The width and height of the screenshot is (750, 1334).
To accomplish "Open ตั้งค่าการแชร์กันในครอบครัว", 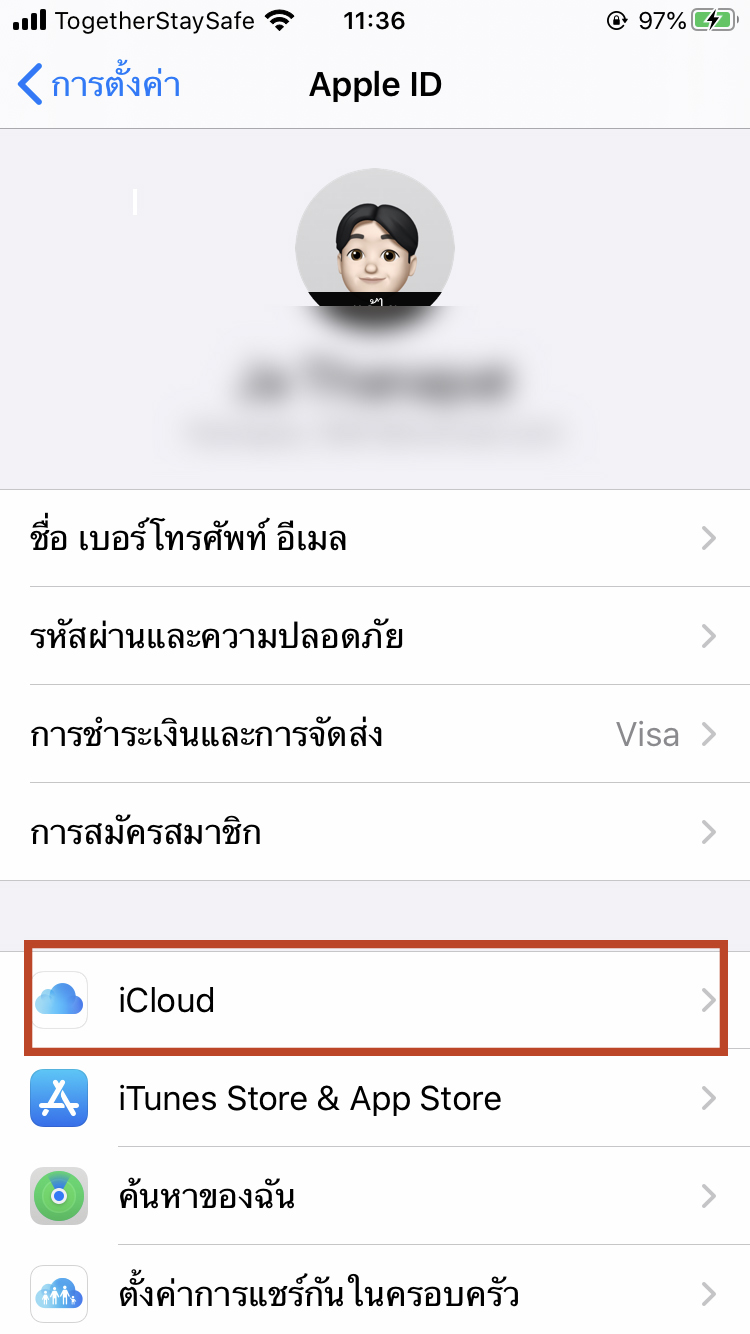I will pos(375,1293).
